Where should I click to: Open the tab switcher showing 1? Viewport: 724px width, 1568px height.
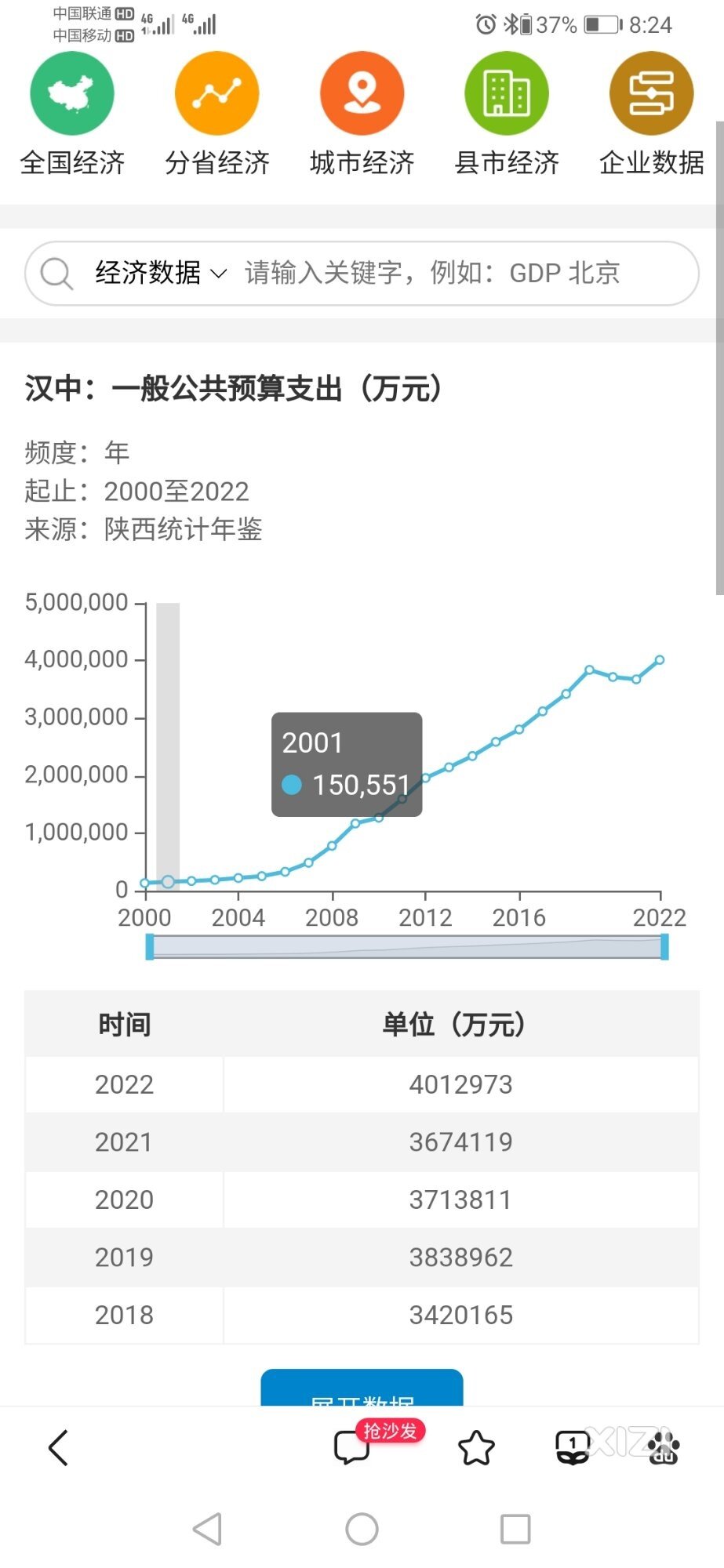coord(573,1447)
